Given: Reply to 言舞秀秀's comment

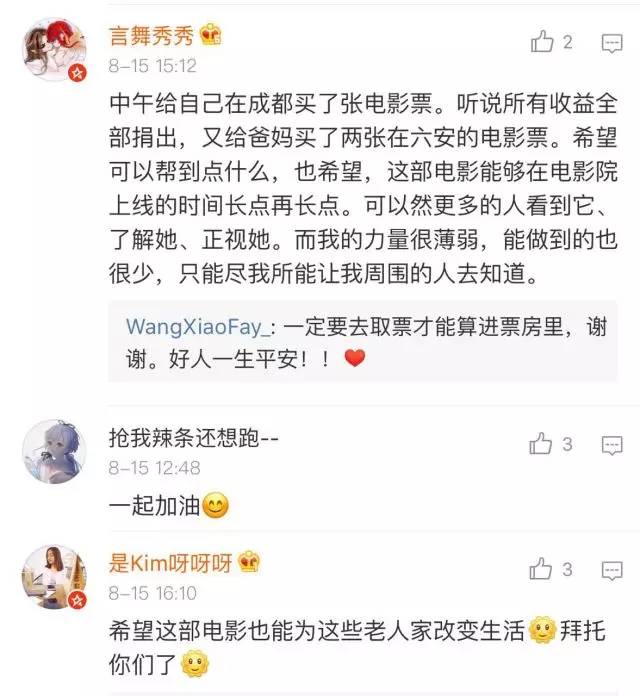Looking at the screenshot, I should [x=611, y=43].
